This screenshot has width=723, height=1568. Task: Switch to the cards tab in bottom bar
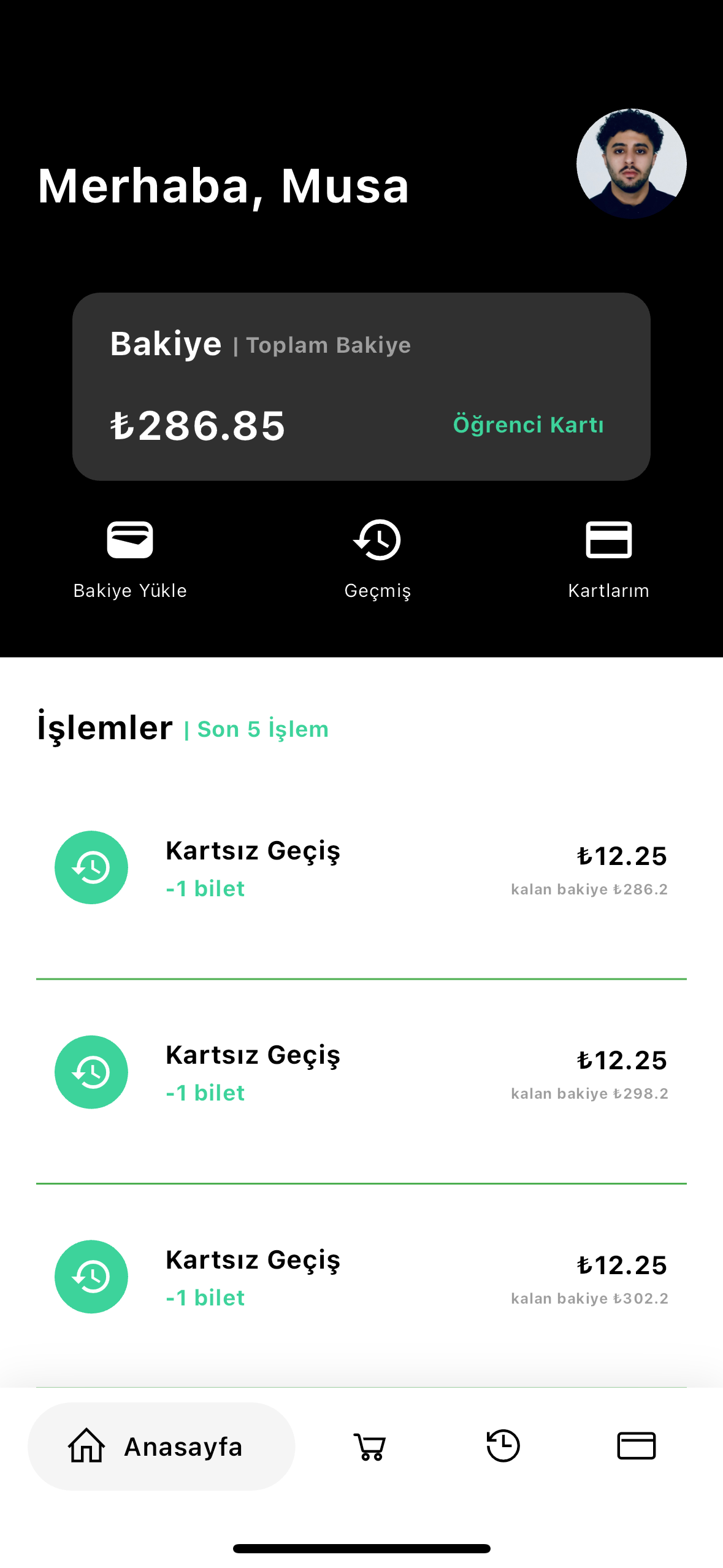pyautogui.click(x=637, y=1446)
